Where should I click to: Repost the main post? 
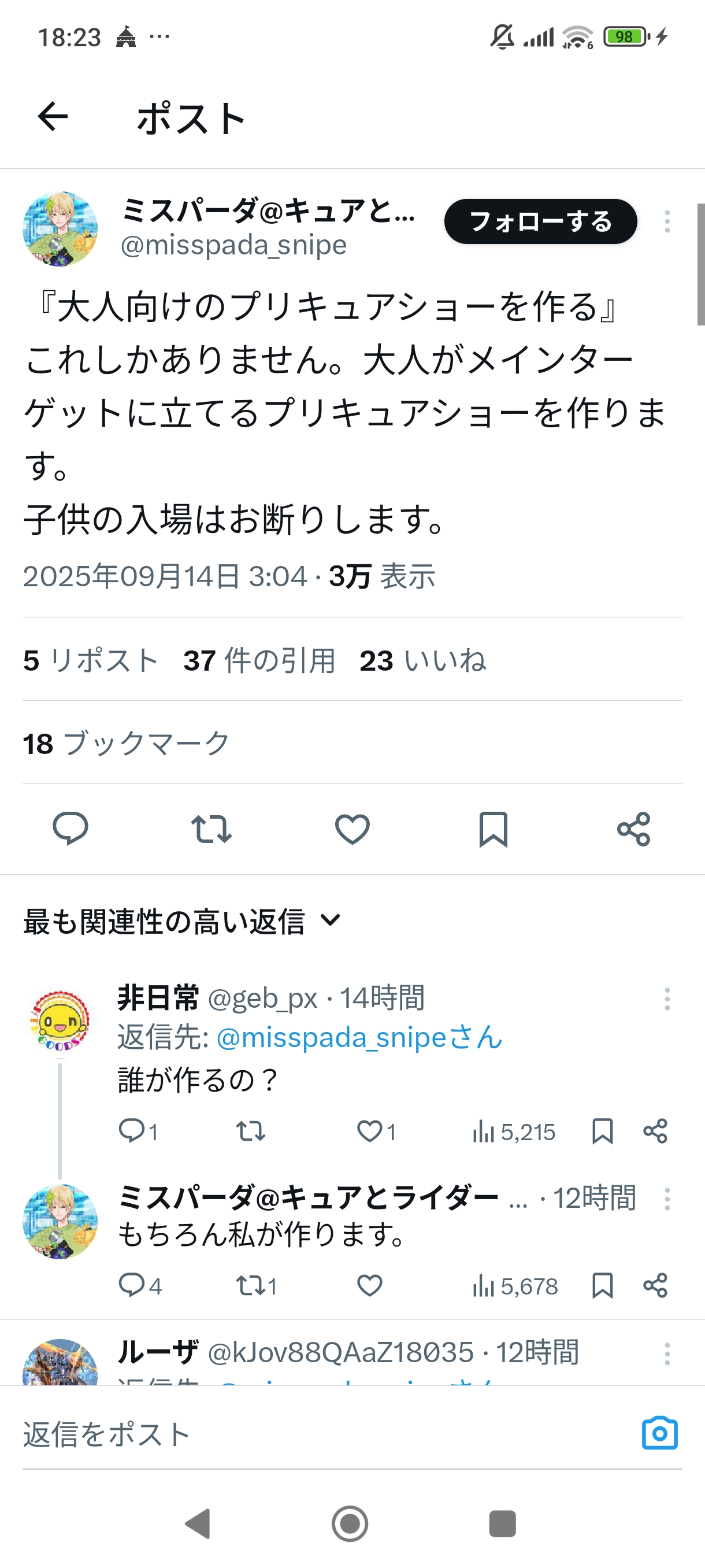click(211, 829)
